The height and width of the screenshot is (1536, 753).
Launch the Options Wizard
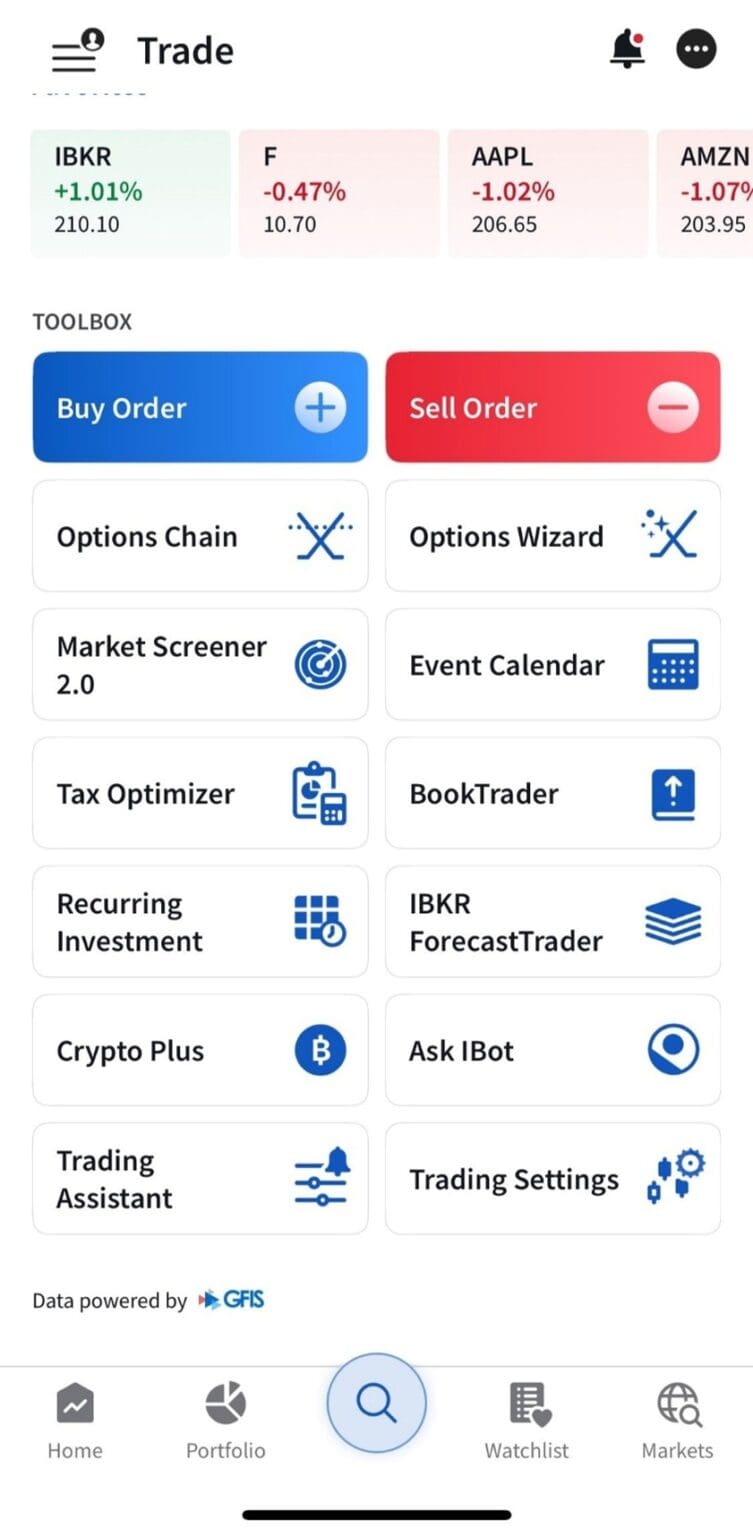[551, 536]
